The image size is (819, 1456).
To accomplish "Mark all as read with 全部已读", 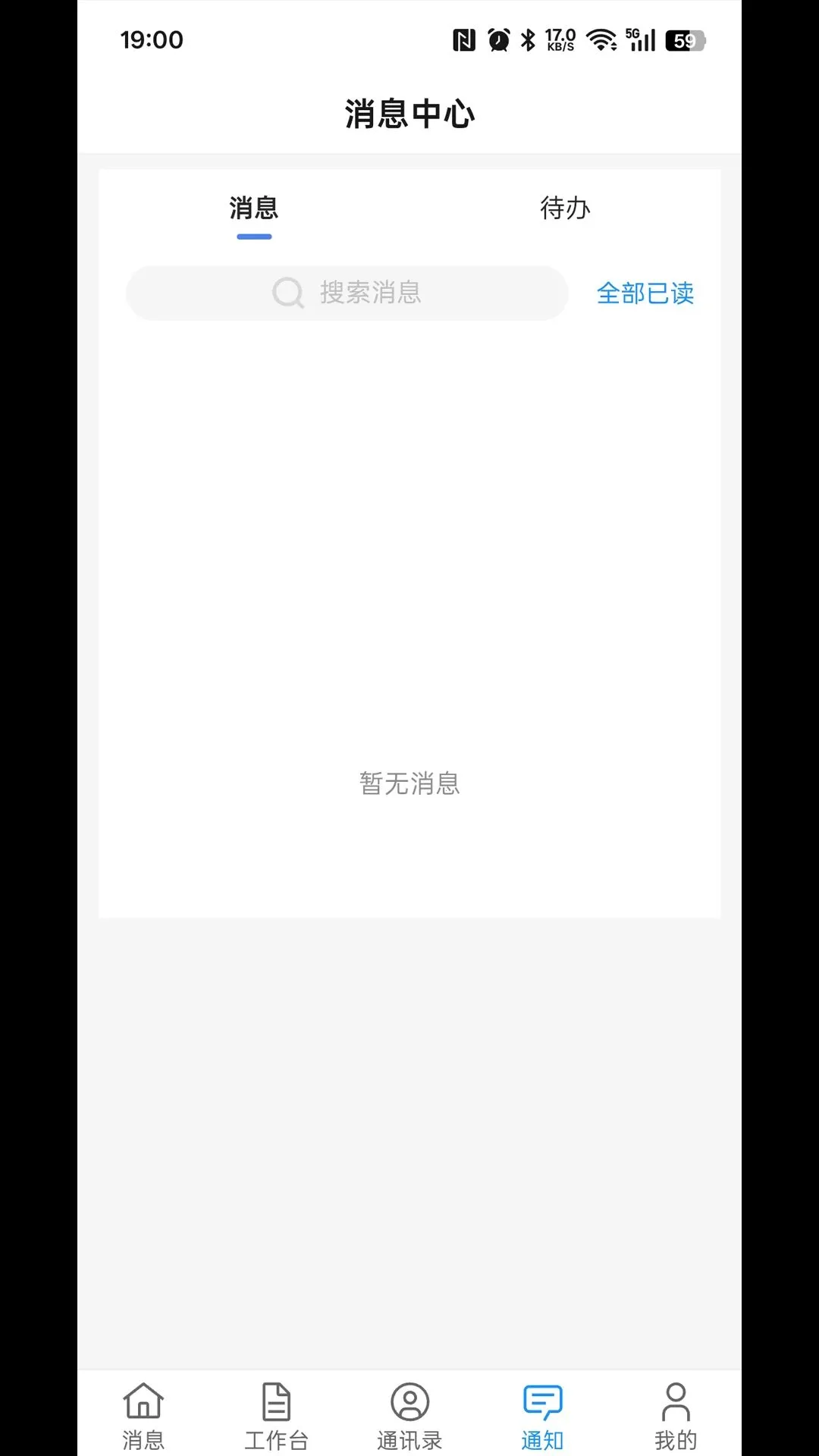I will 645,293.
